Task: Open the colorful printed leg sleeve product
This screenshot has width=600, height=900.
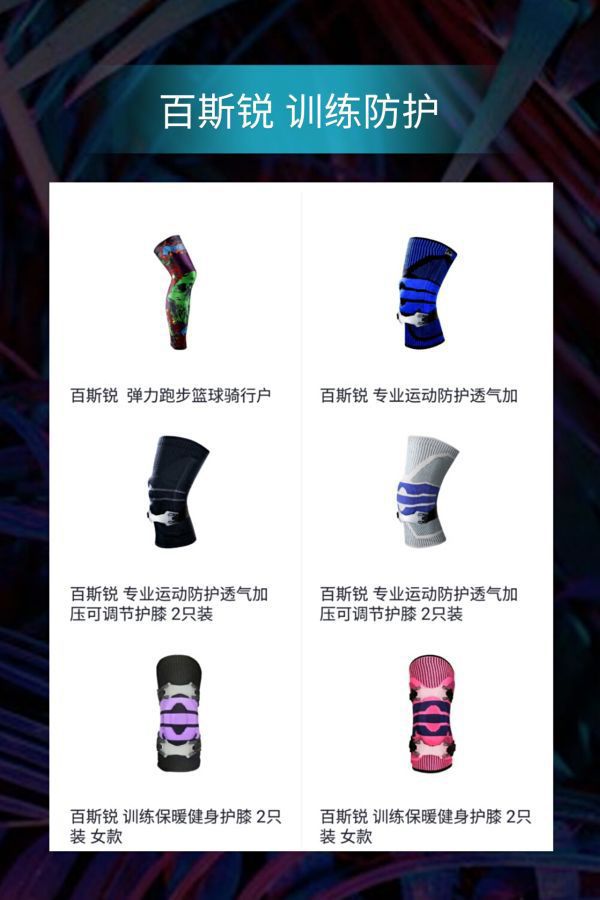Action: tap(175, 293)
